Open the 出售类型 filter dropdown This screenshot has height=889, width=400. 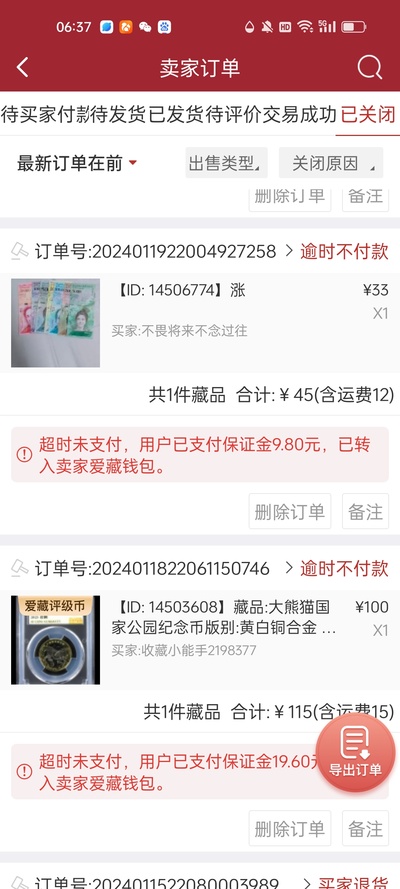[226, 163]
